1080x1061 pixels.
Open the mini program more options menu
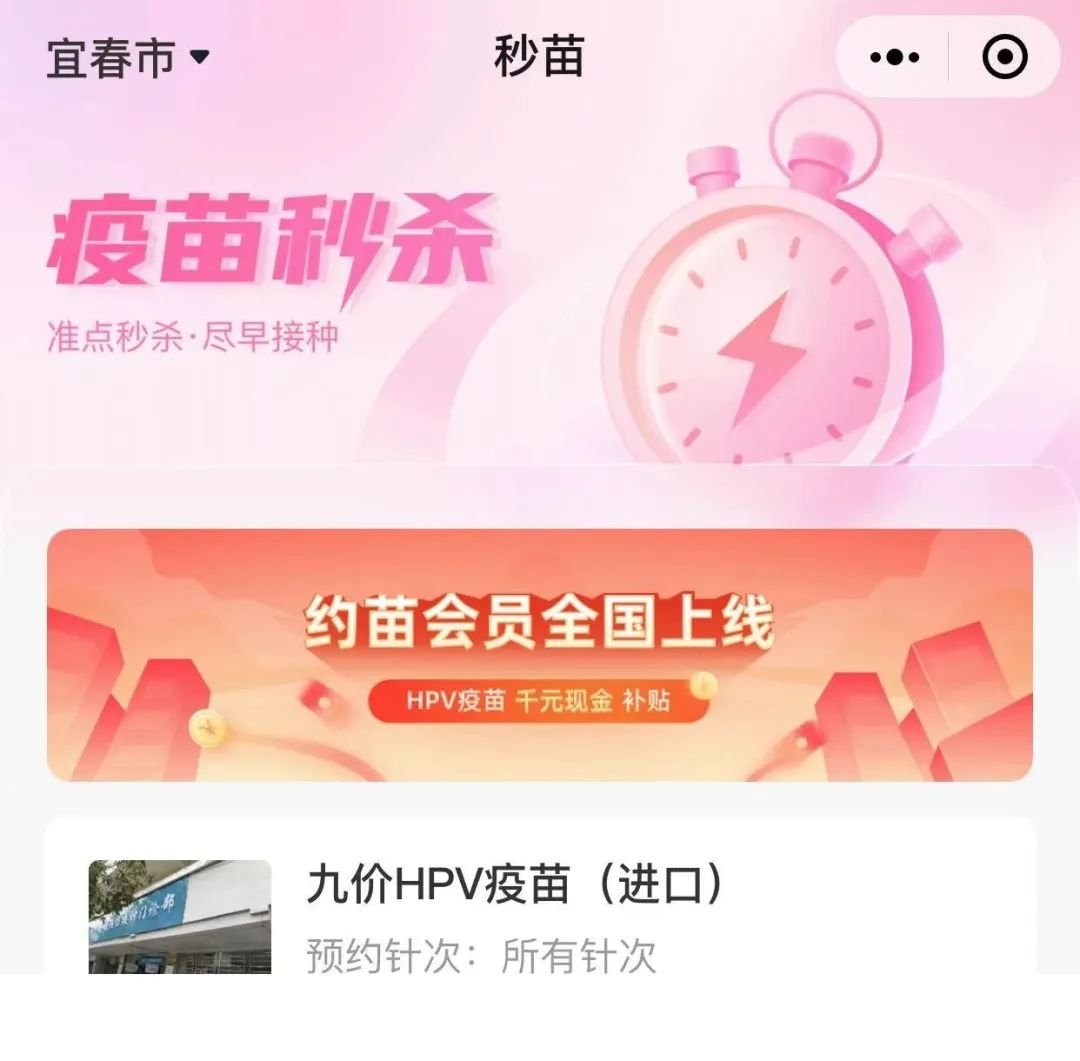pos(895,58)
